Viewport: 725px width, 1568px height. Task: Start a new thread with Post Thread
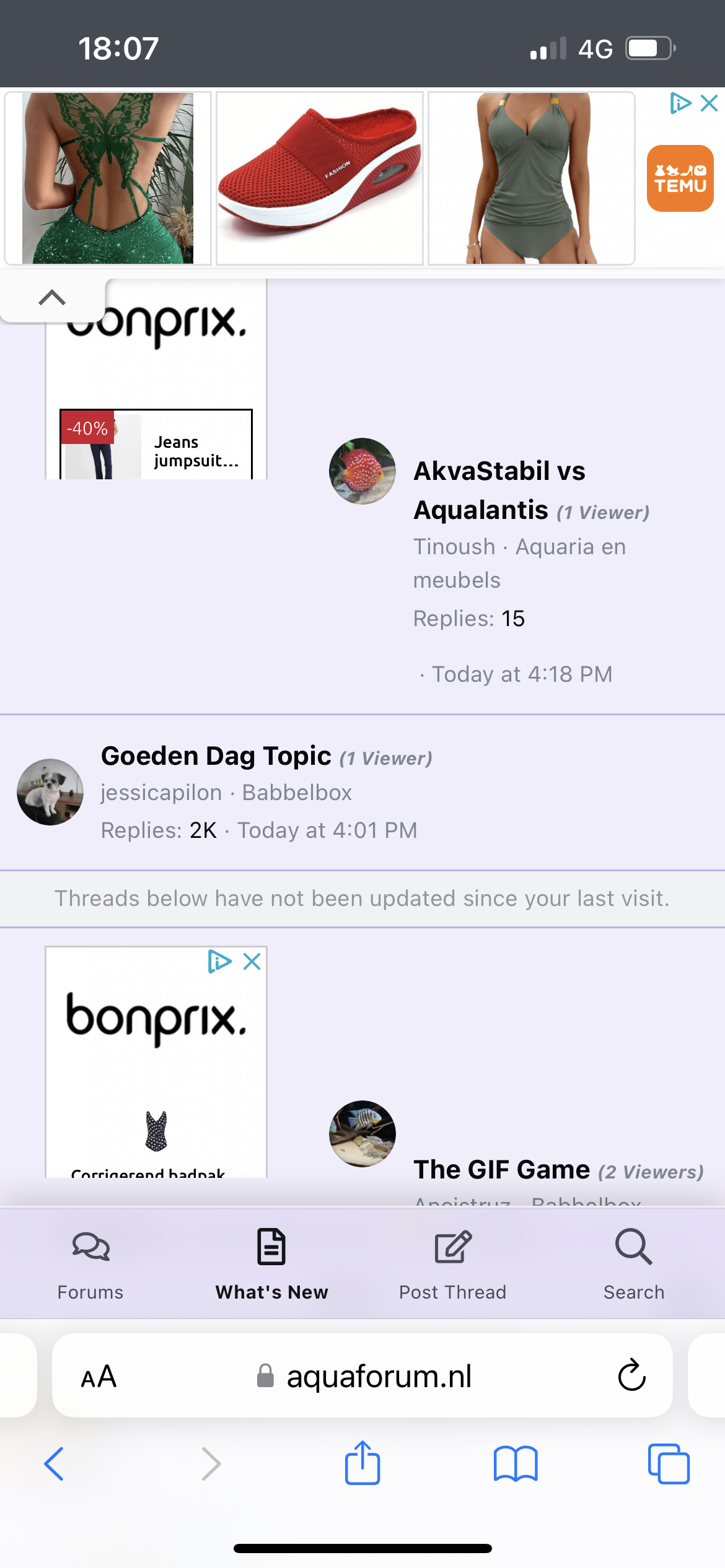[452, 1264]
